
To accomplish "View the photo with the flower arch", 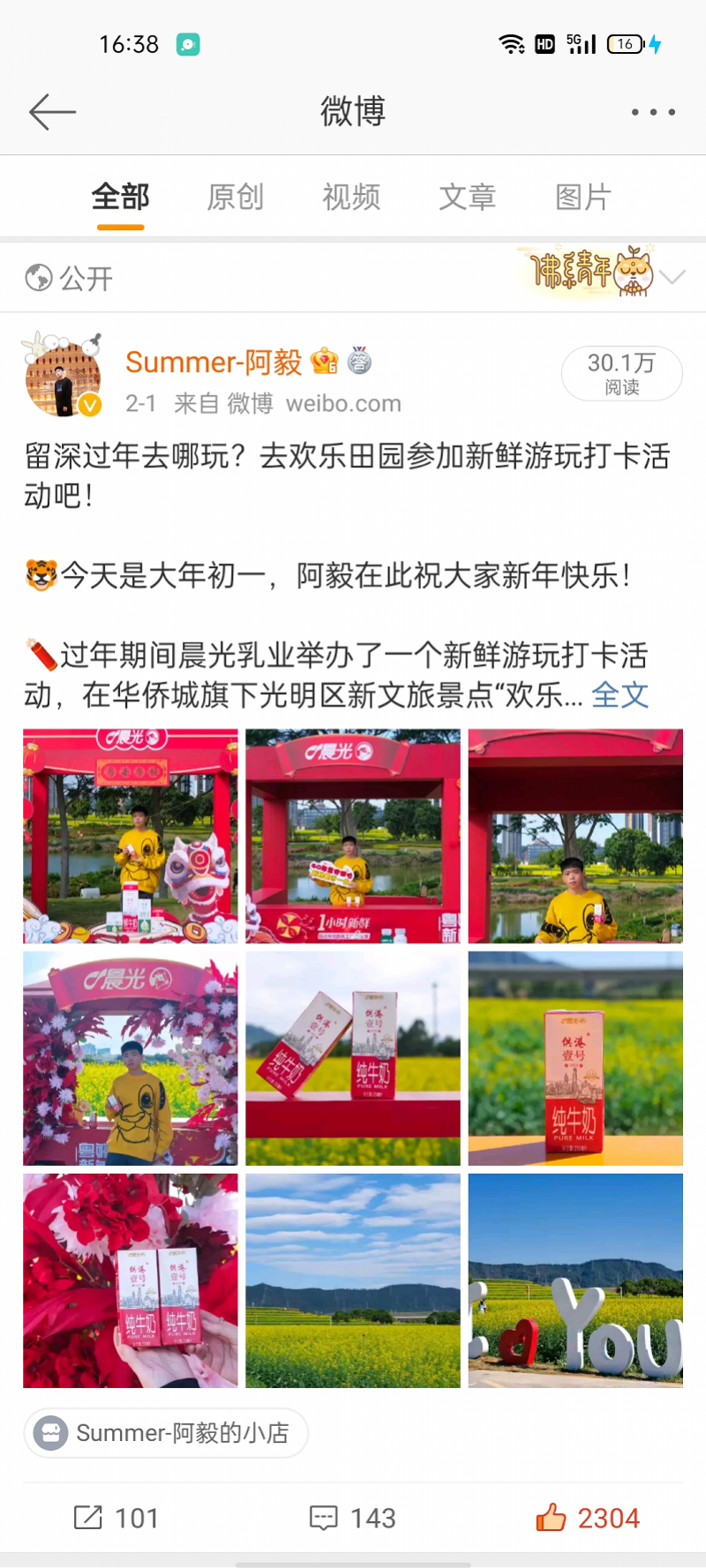I will 131,1058.
